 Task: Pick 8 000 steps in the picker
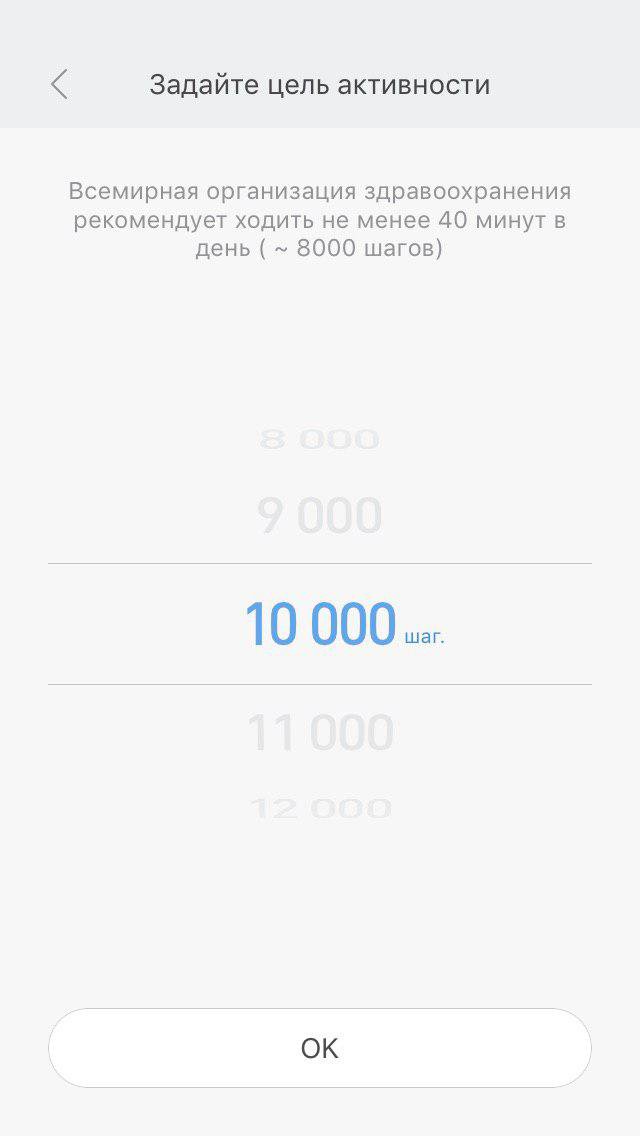(320, 439)
